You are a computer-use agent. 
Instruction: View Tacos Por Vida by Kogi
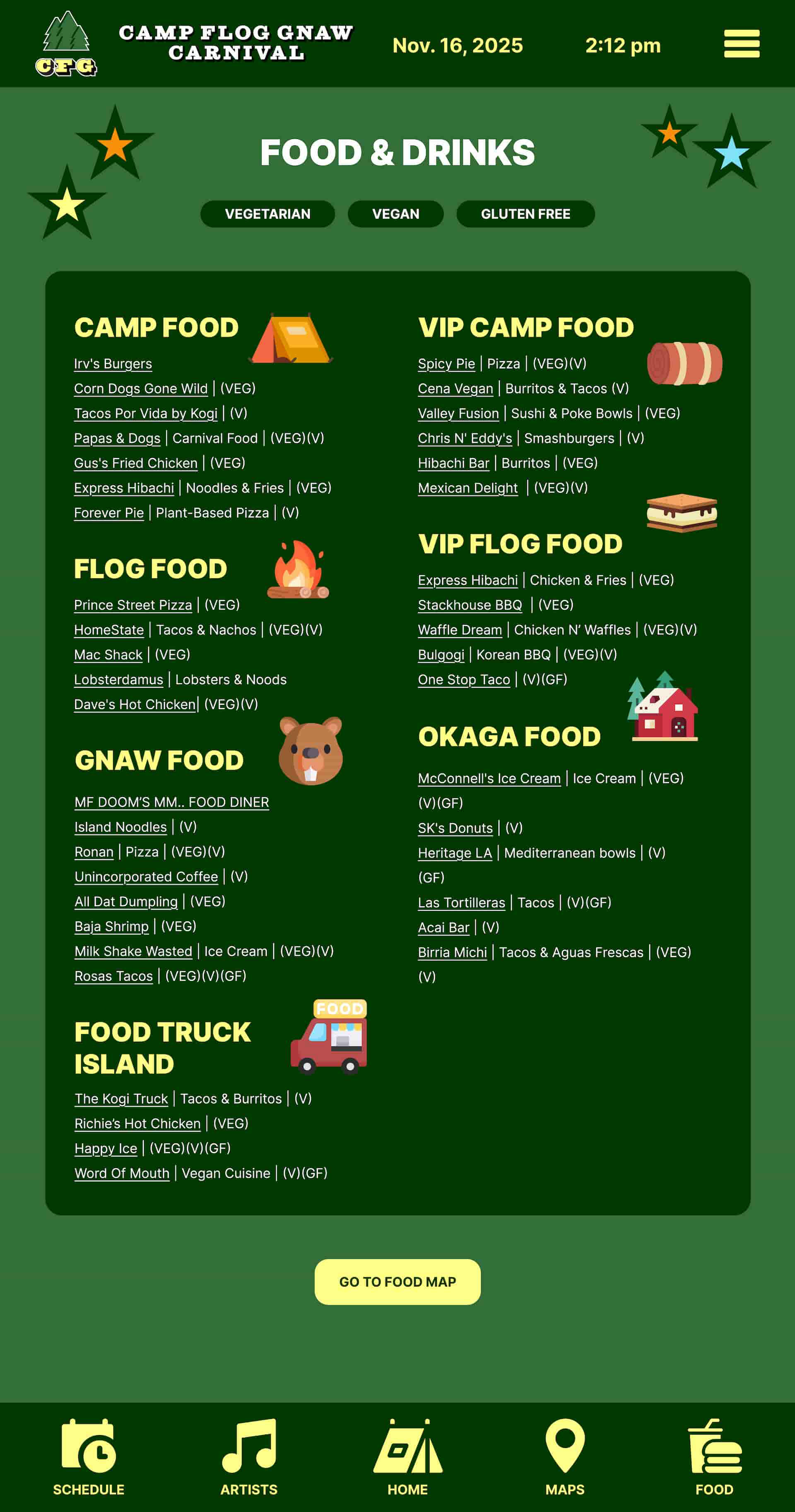[x=145, y=413]
